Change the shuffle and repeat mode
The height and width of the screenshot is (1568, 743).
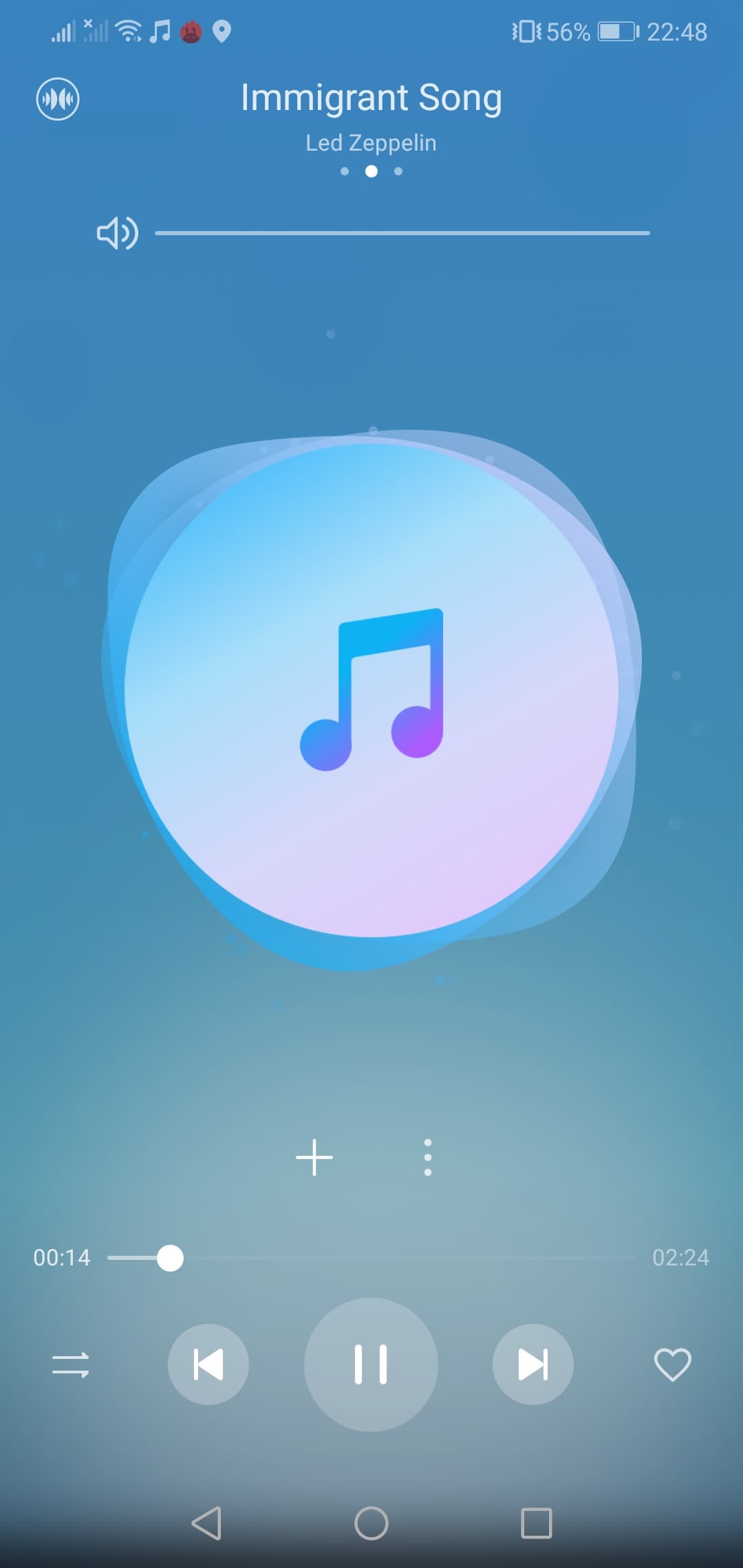[71, 1365]
